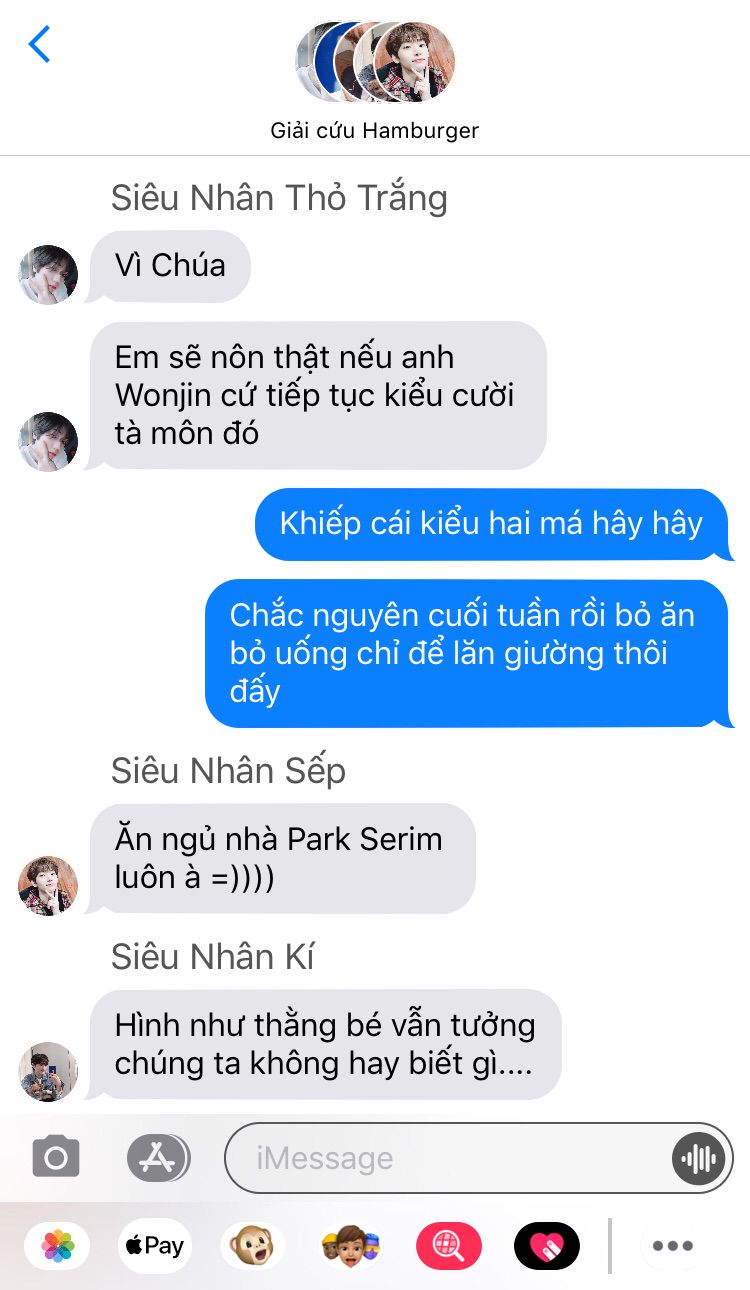The height and width of the screenshot is (1290, 750).
Task: Open the Animoji monkey app
Action: click(253, 1245)
